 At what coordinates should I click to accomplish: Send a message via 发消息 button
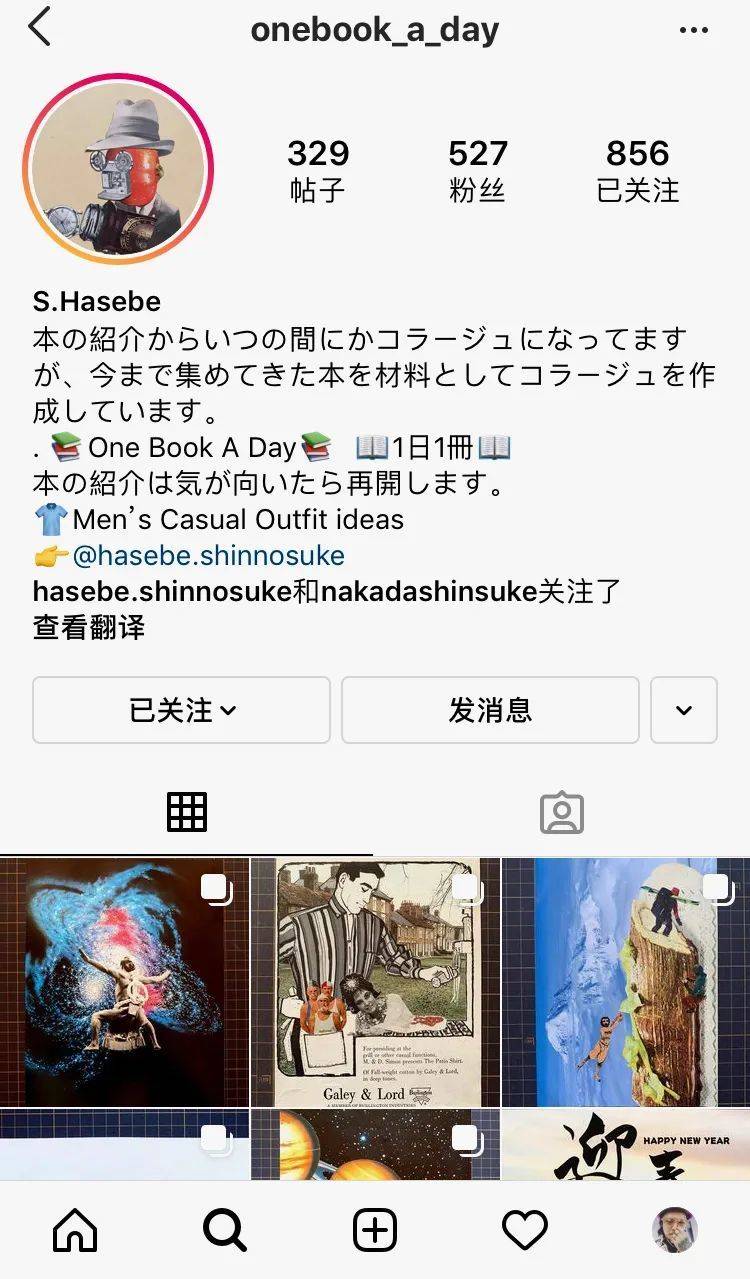[490, 710]
